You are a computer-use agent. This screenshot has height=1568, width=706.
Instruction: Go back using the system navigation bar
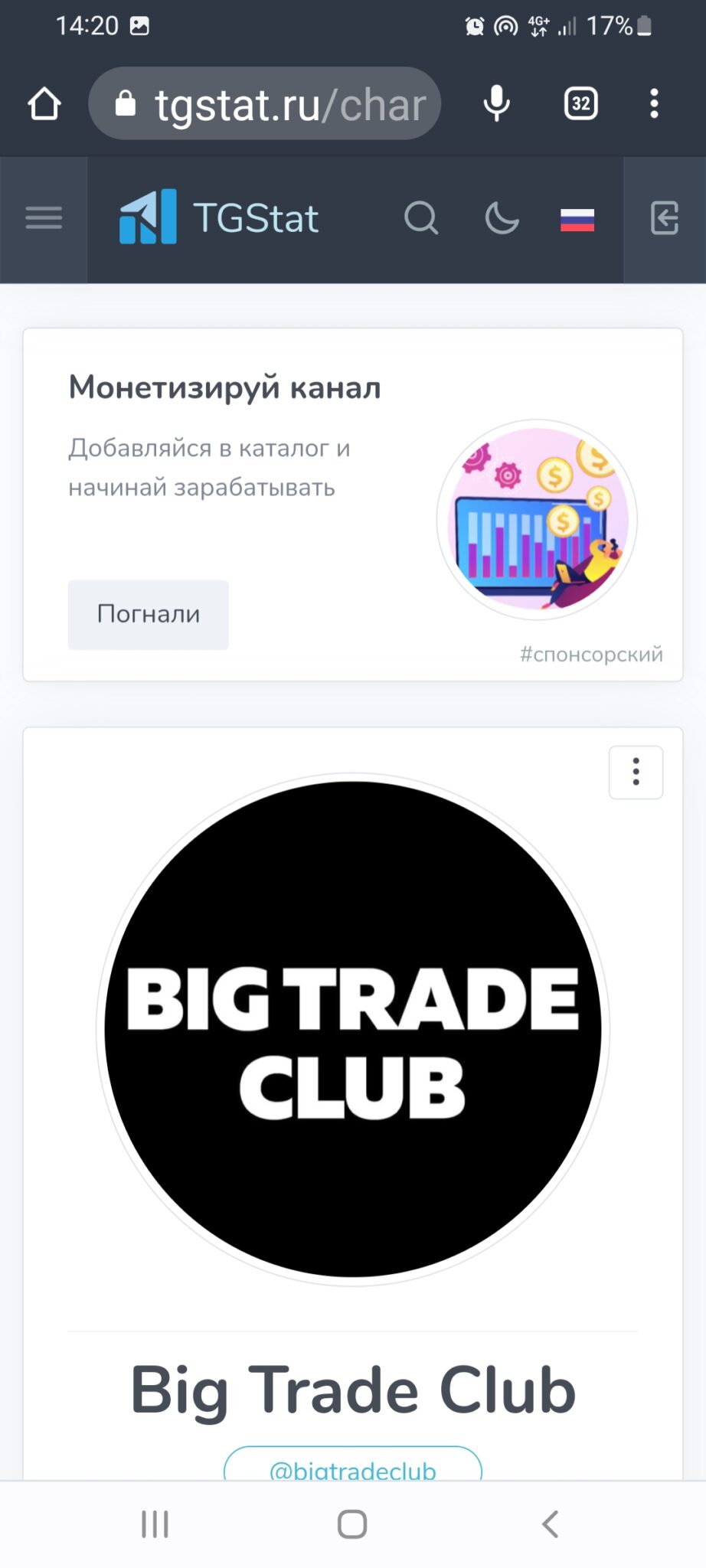point(550,1524)
